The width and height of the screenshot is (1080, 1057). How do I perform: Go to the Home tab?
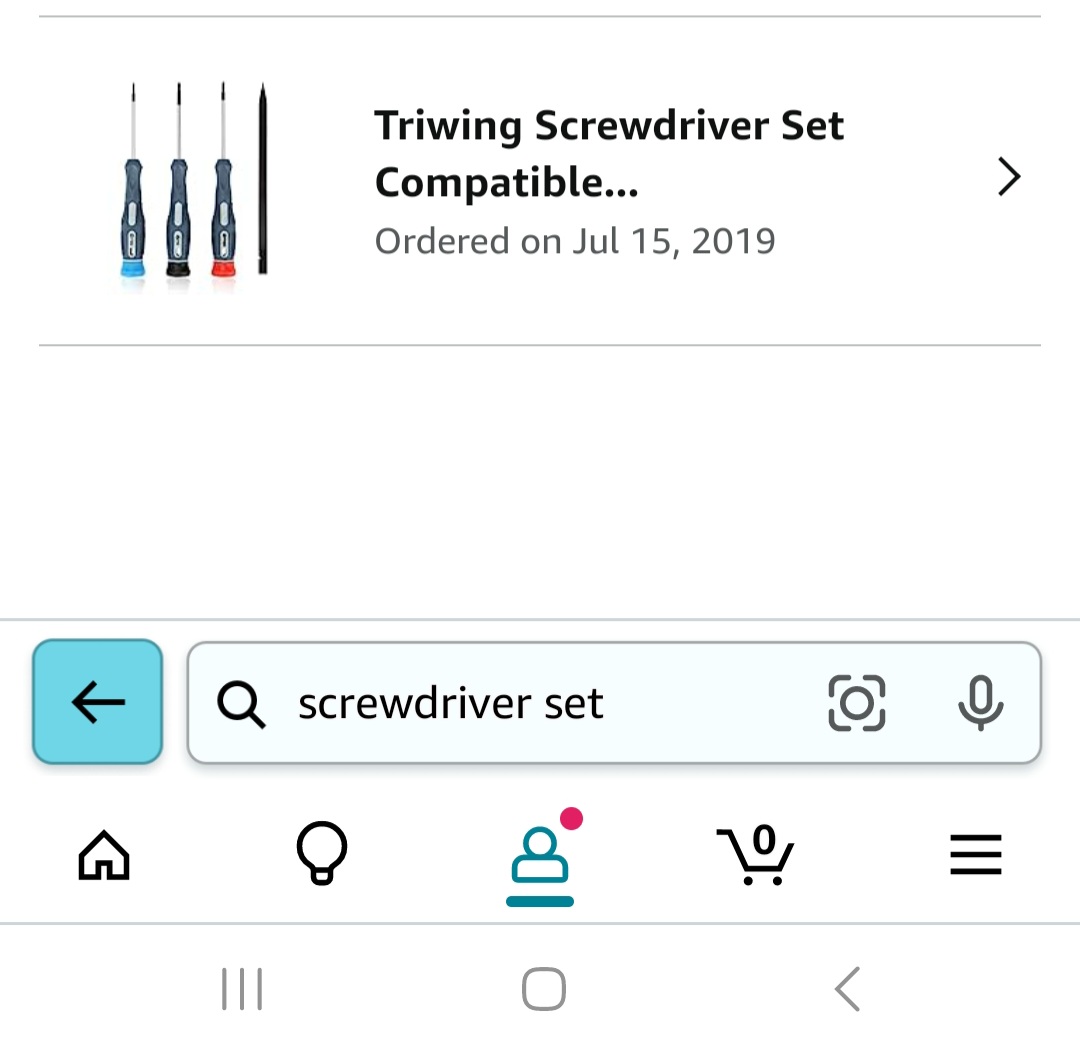pyautogui.click(x=104, y=855)
